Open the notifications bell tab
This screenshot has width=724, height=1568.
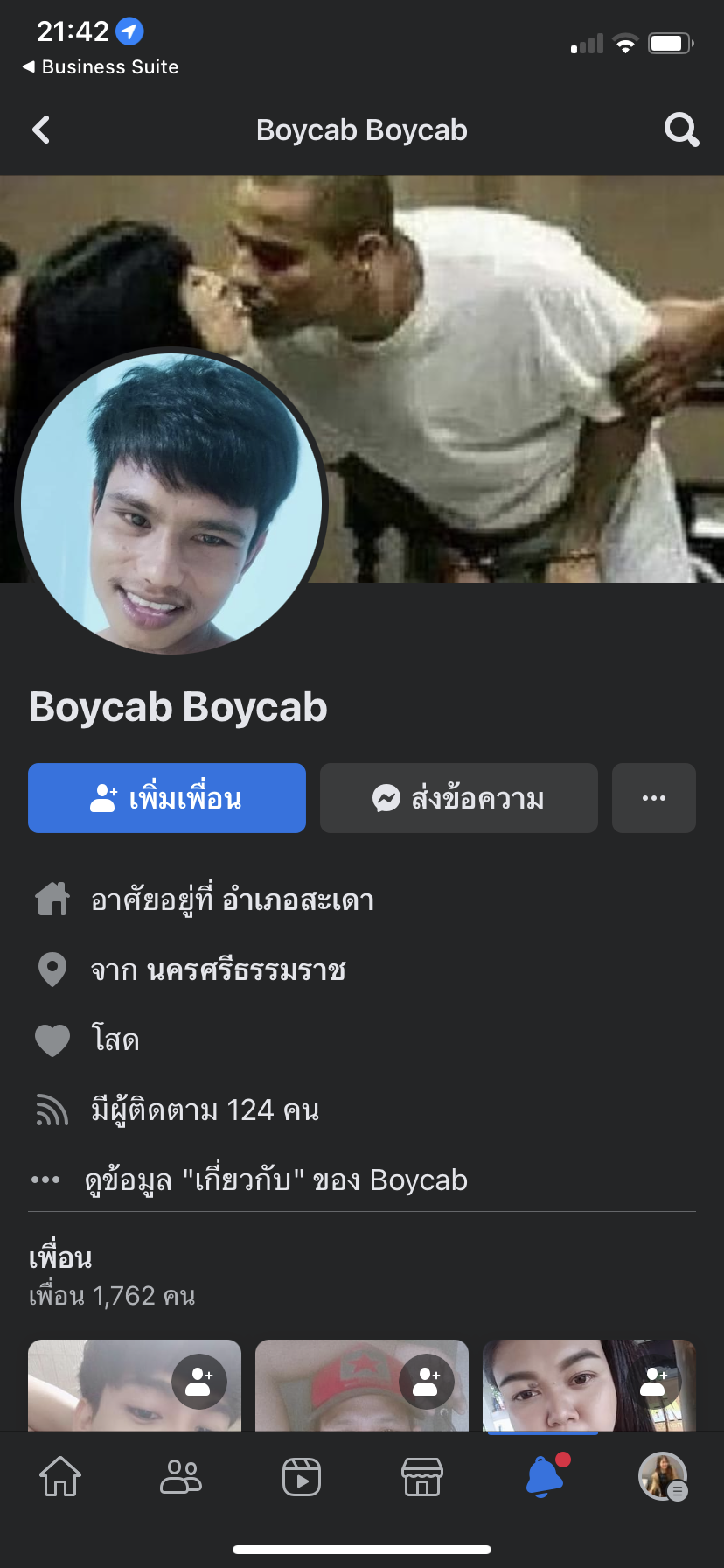[544, 1477]
